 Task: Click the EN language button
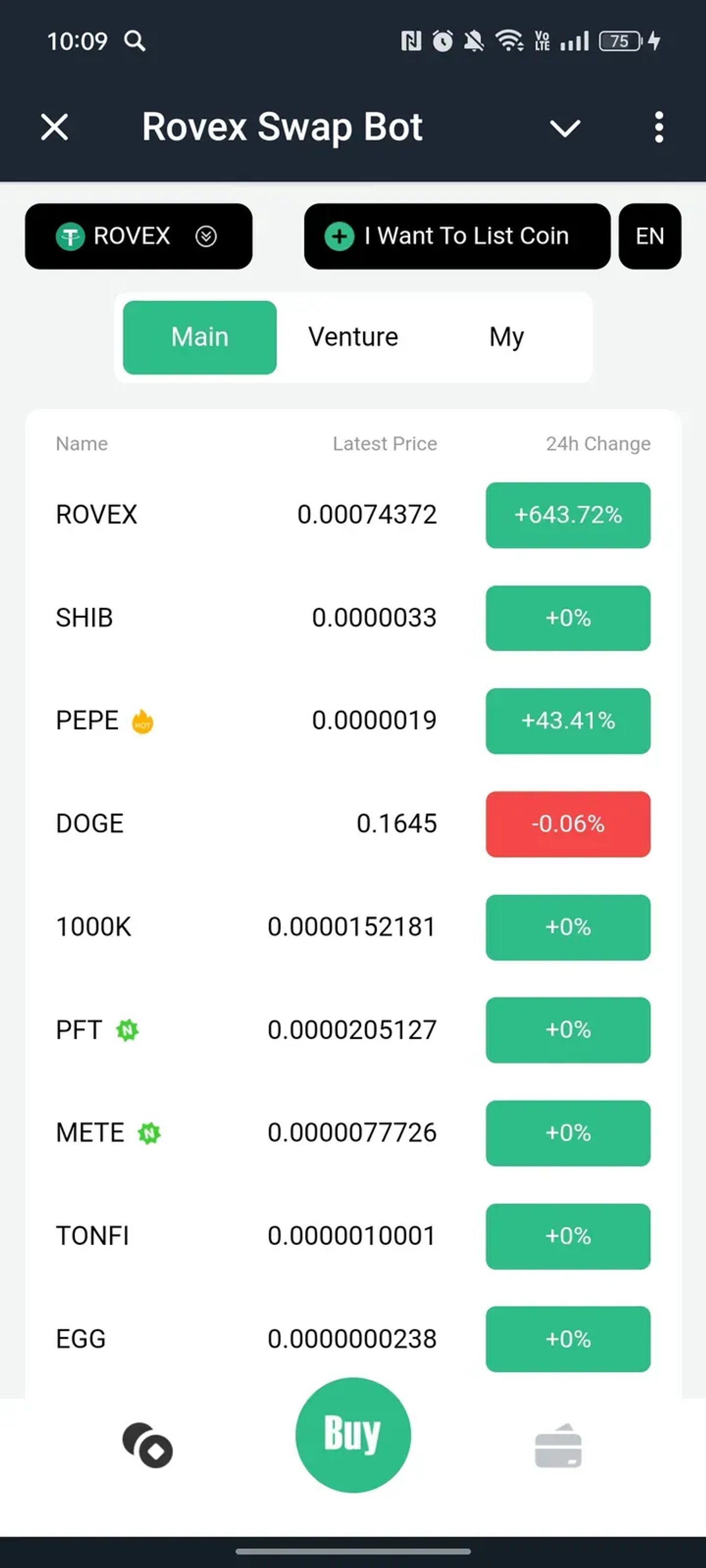coord(650,236)
